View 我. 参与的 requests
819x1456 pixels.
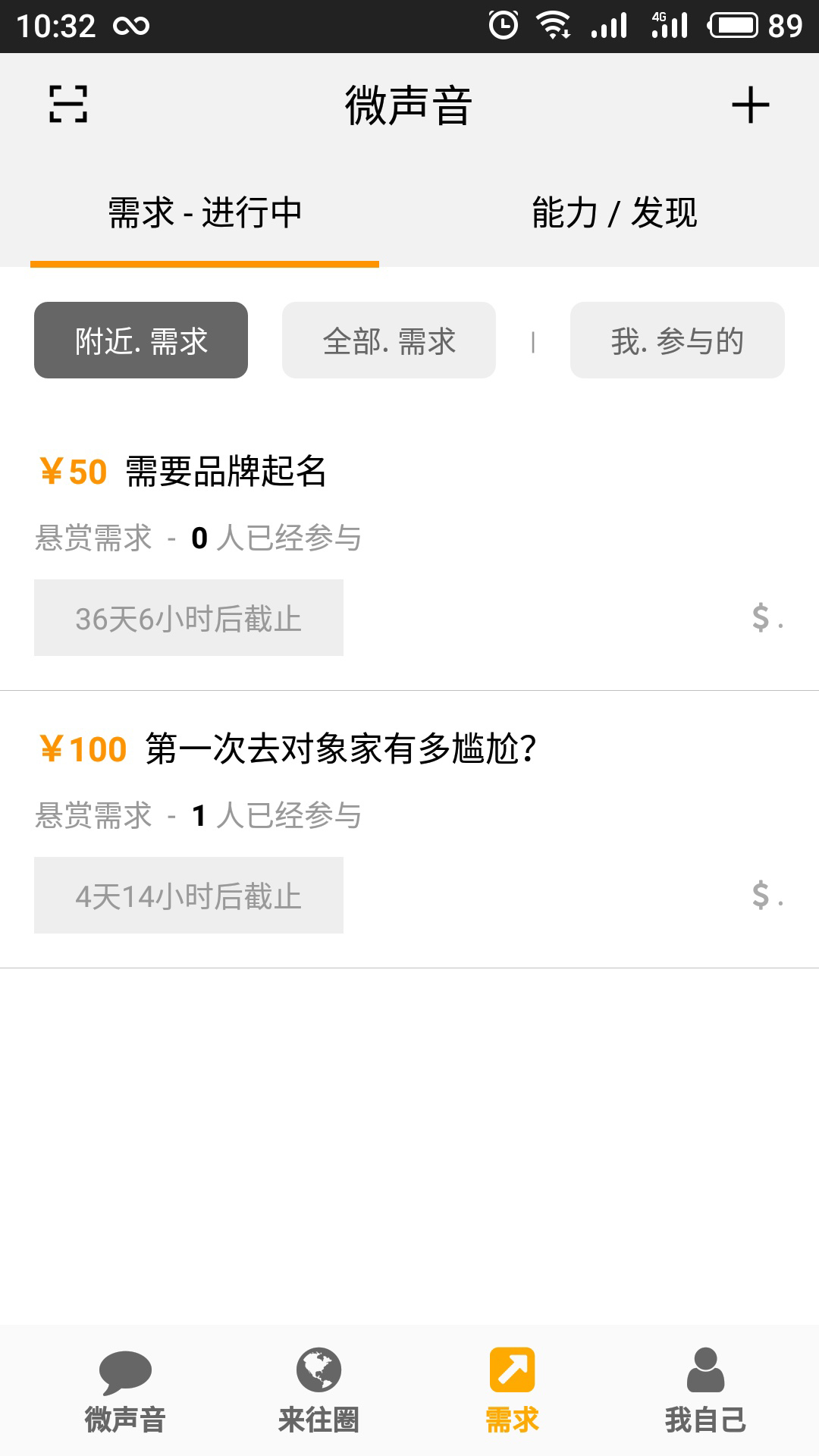677,340
